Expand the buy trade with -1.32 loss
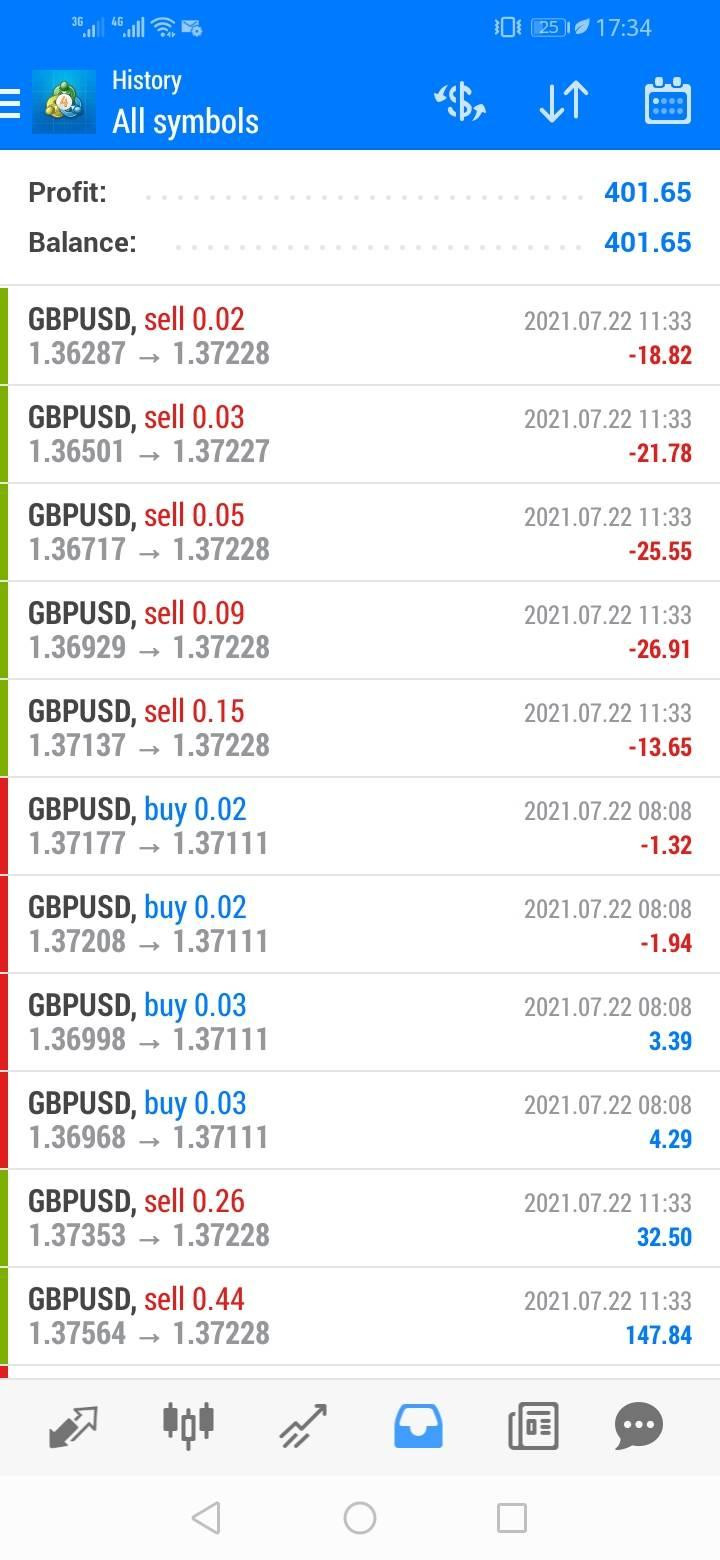The image size is (720, 1560). pyautogui.click(x=360, y=826)
